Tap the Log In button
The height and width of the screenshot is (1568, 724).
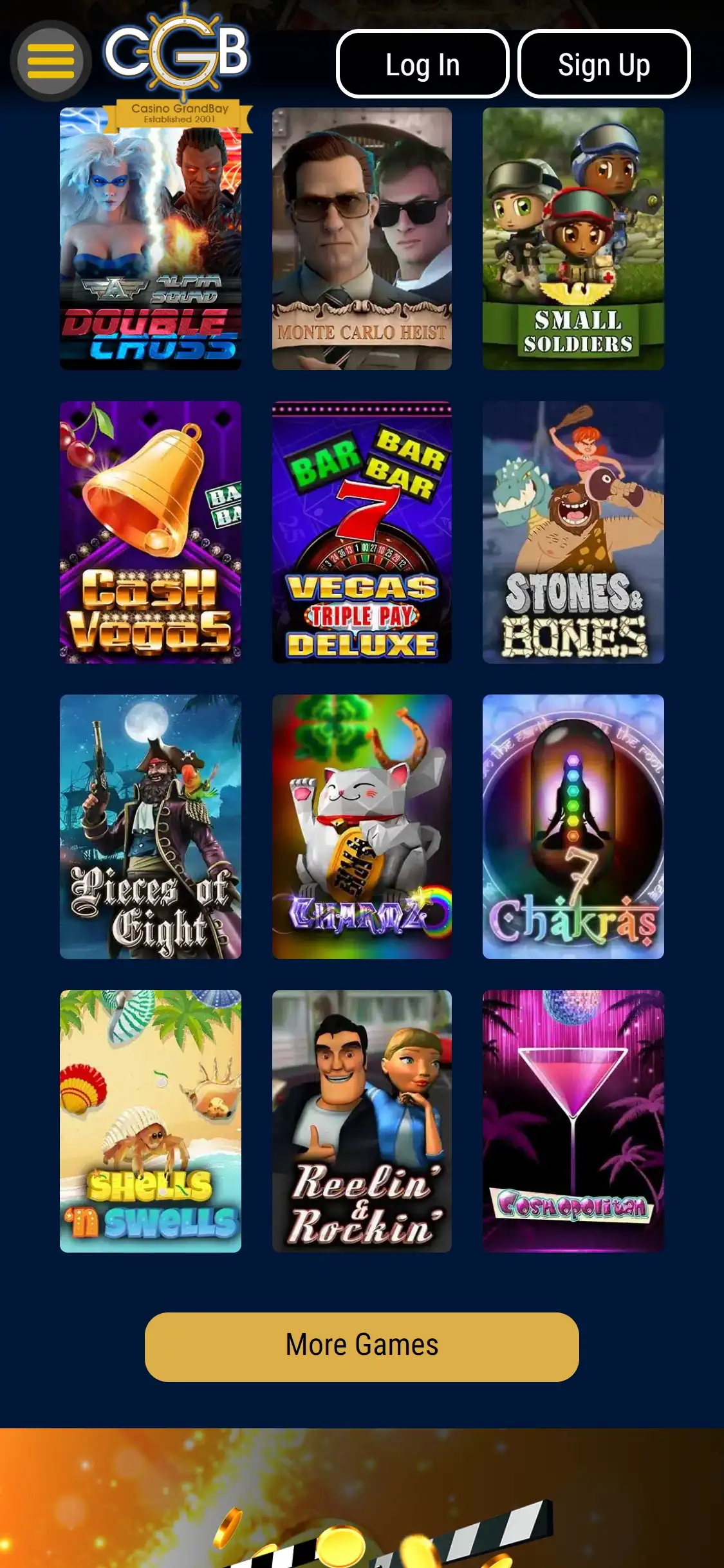(x=422, y=64)
